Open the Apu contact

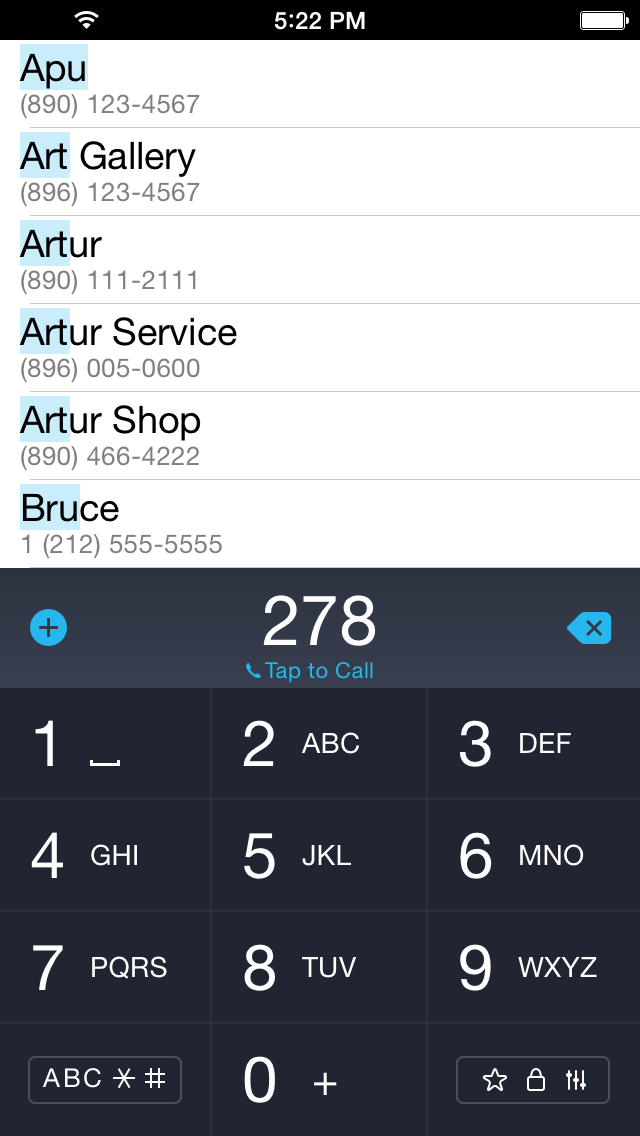320,84
